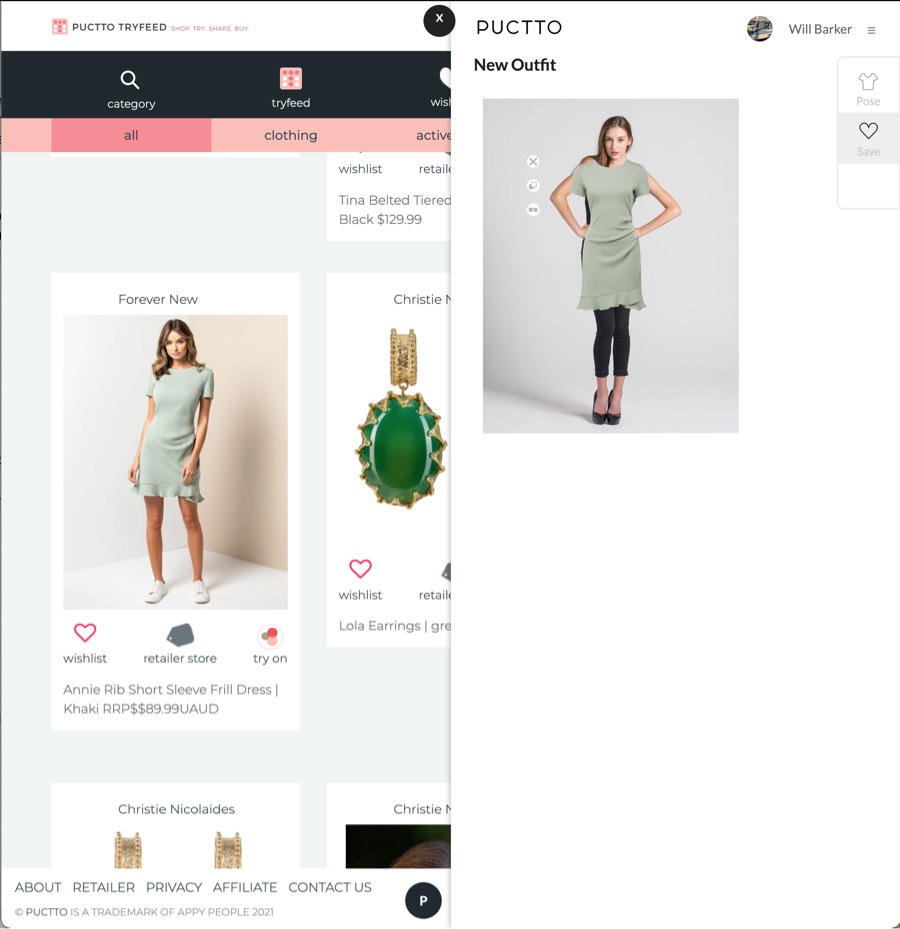Viewport: 900px width, 929px height.
Task: Tap the round P button
Action: (423, 901)
